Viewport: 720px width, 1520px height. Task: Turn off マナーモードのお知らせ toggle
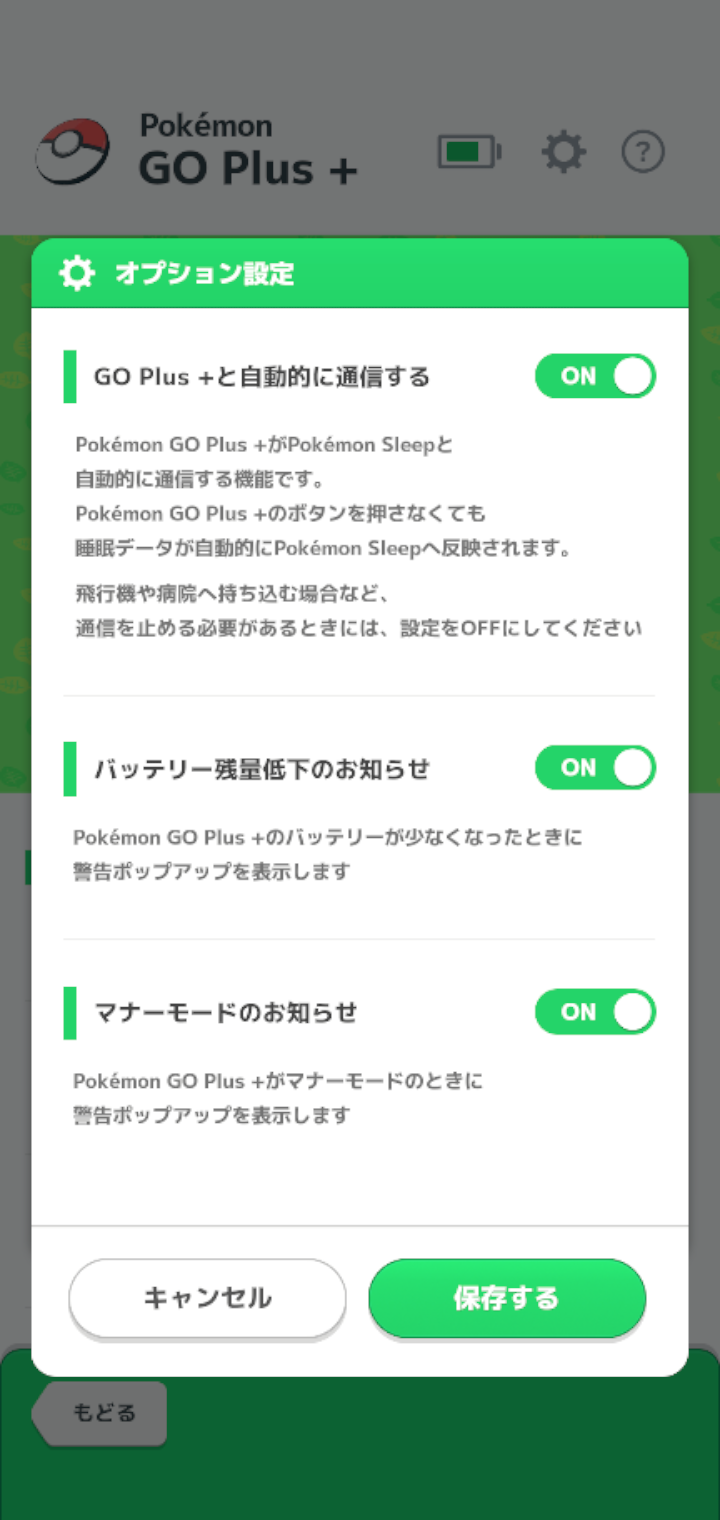click(x=596, y=1012)
